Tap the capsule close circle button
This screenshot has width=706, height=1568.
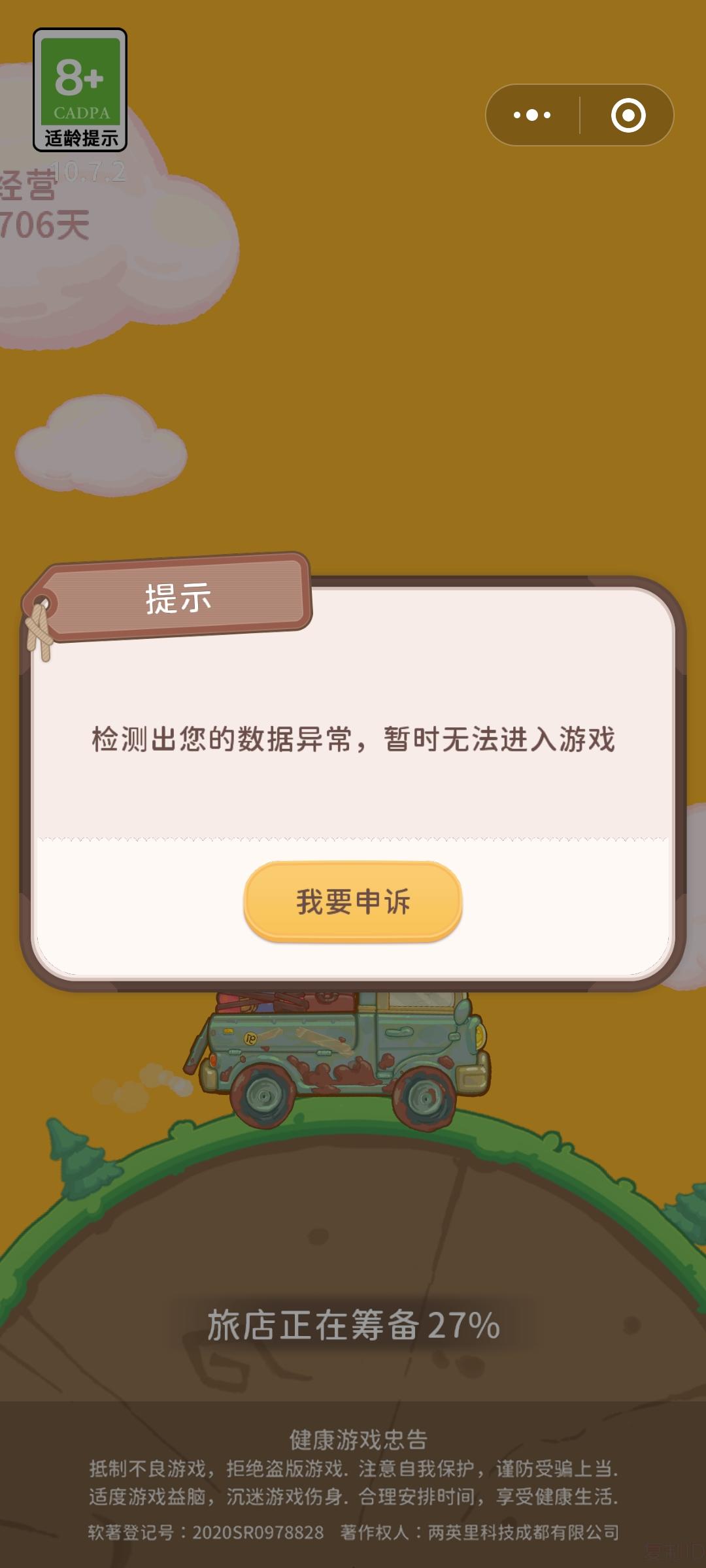[628, 115]
